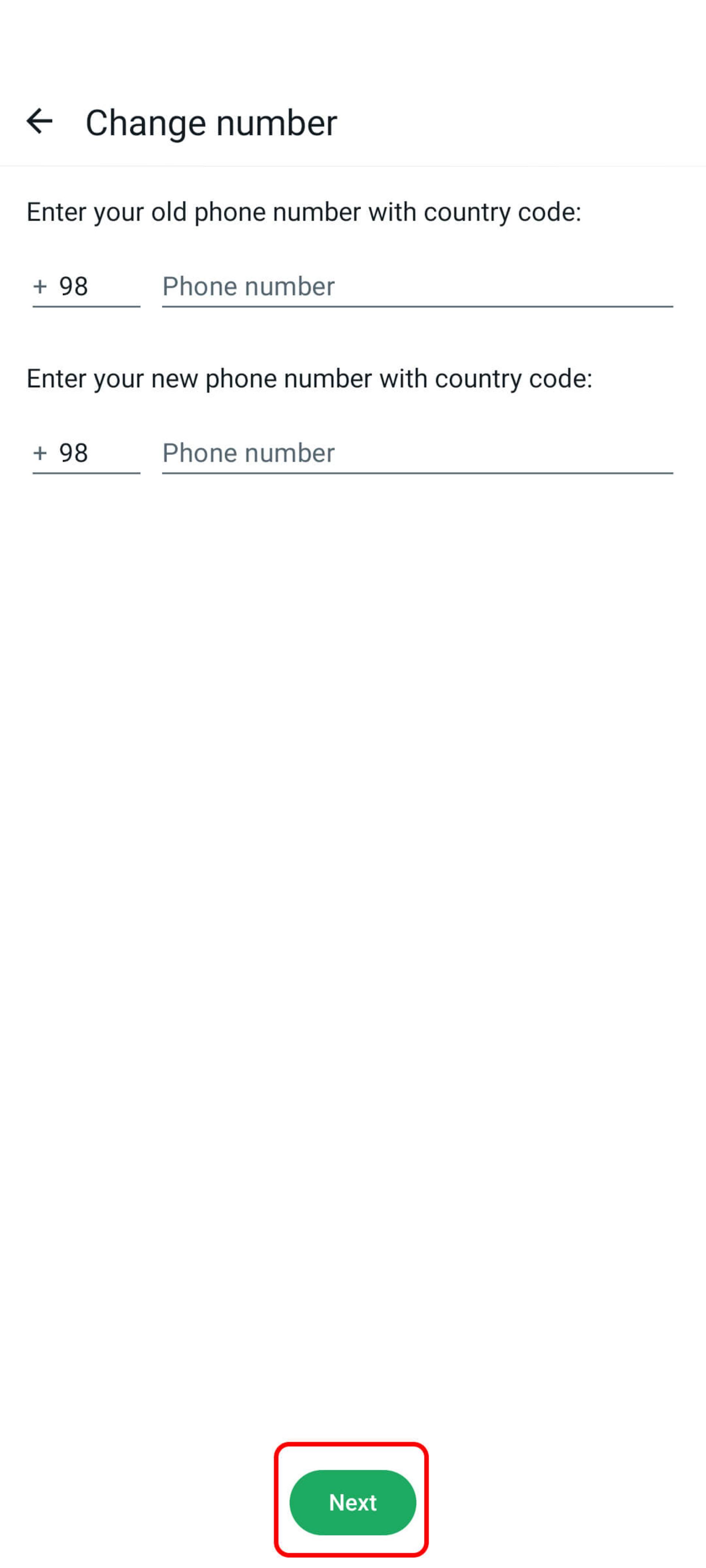
Task: Edit the new number country code field
Action: [x=86, y=453]
